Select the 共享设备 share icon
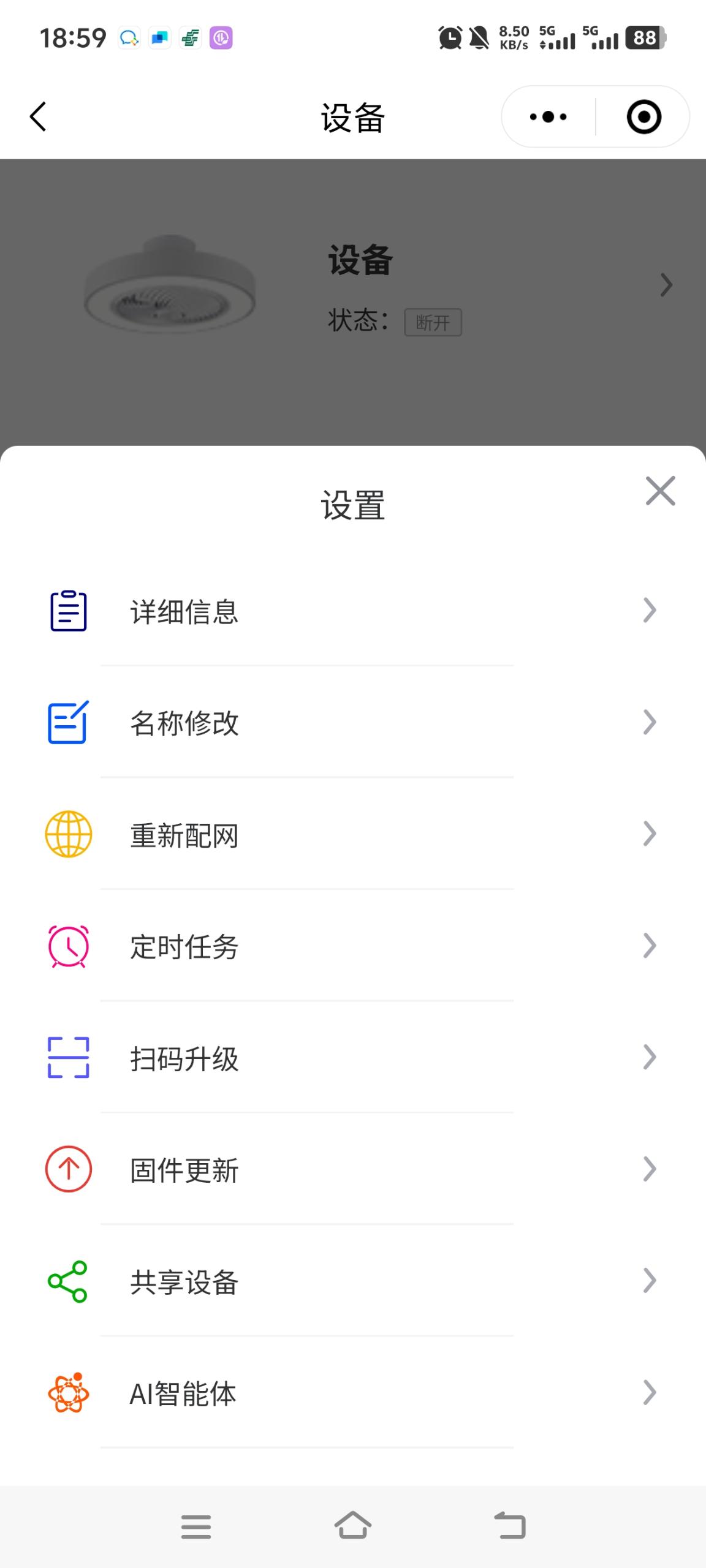 click(x=67, y=1281)
